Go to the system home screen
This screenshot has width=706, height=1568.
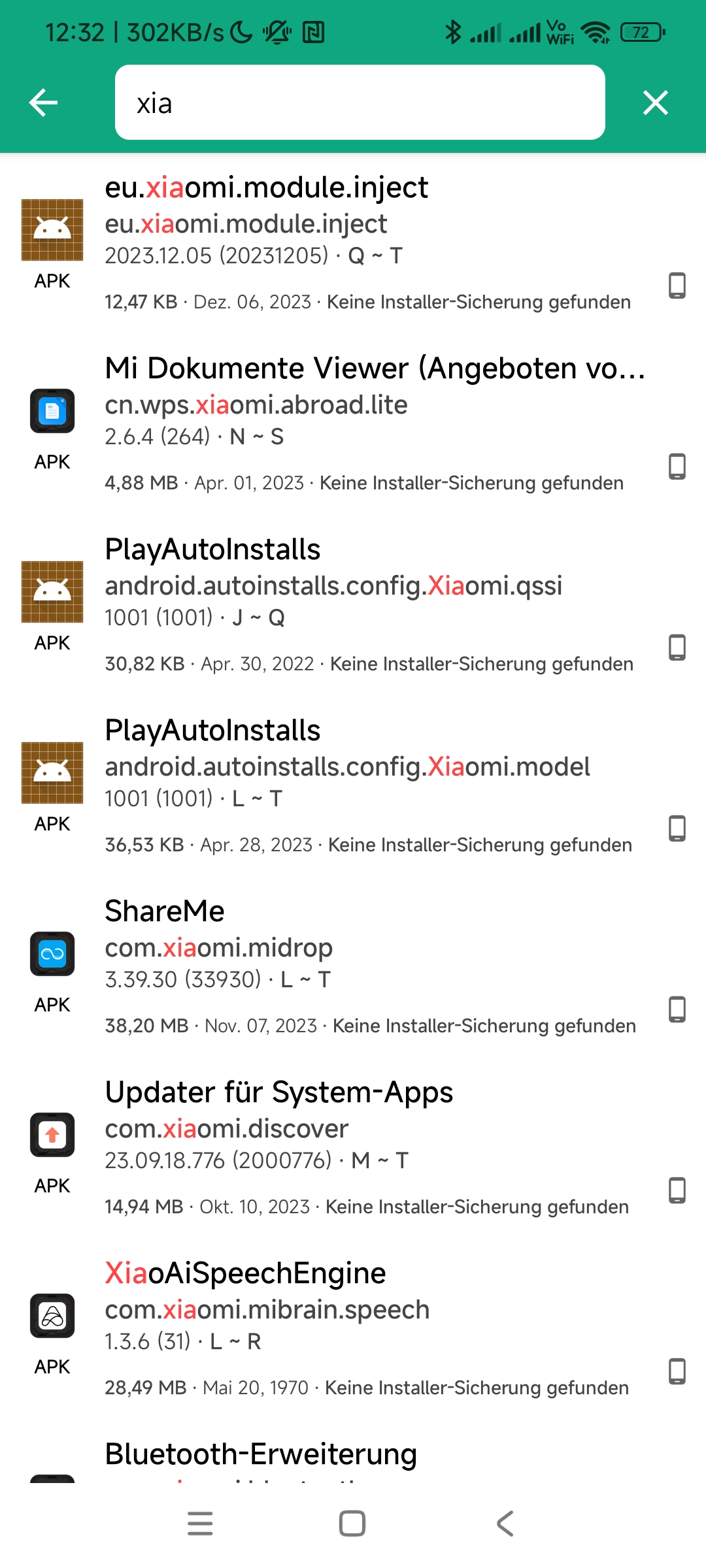tap(352, 1524)
